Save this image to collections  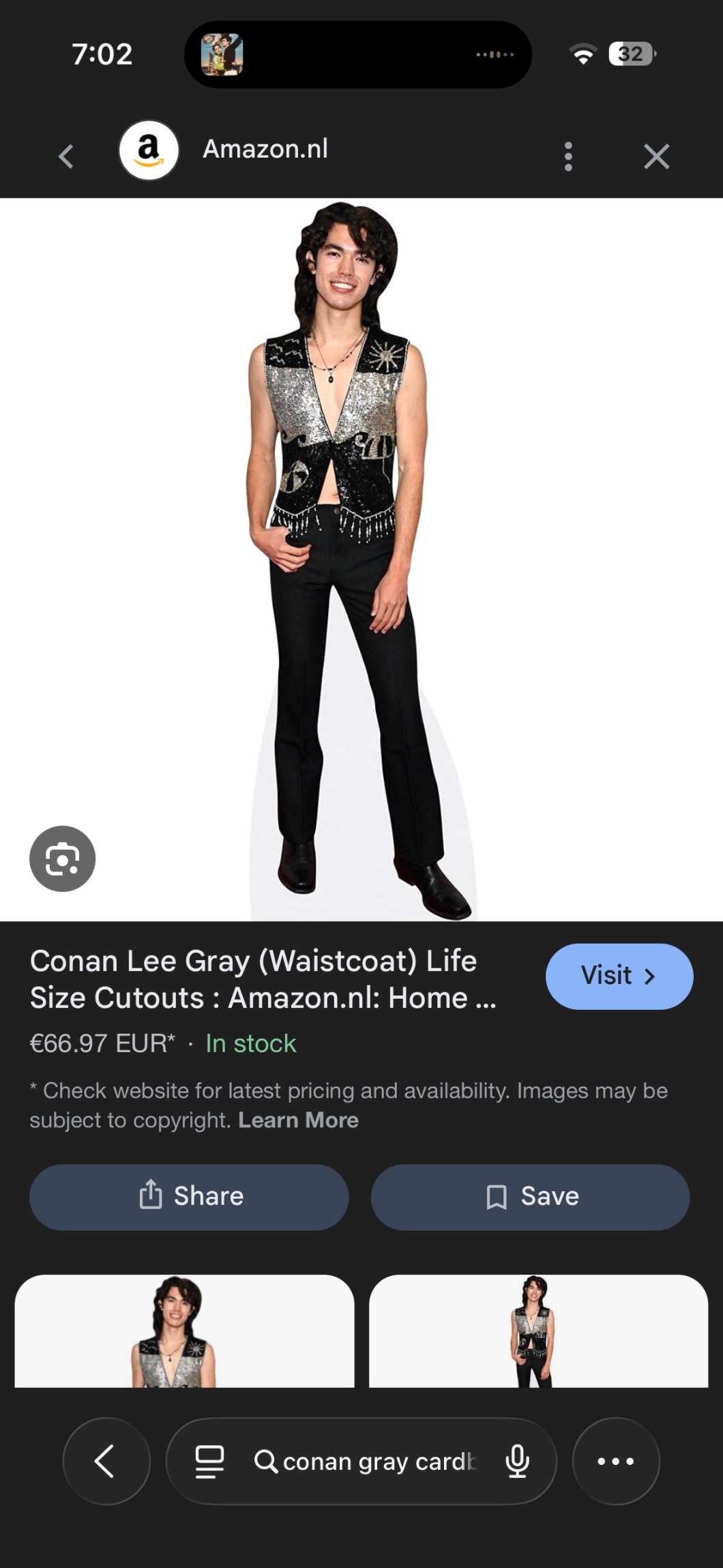[x=530, y=1197]
